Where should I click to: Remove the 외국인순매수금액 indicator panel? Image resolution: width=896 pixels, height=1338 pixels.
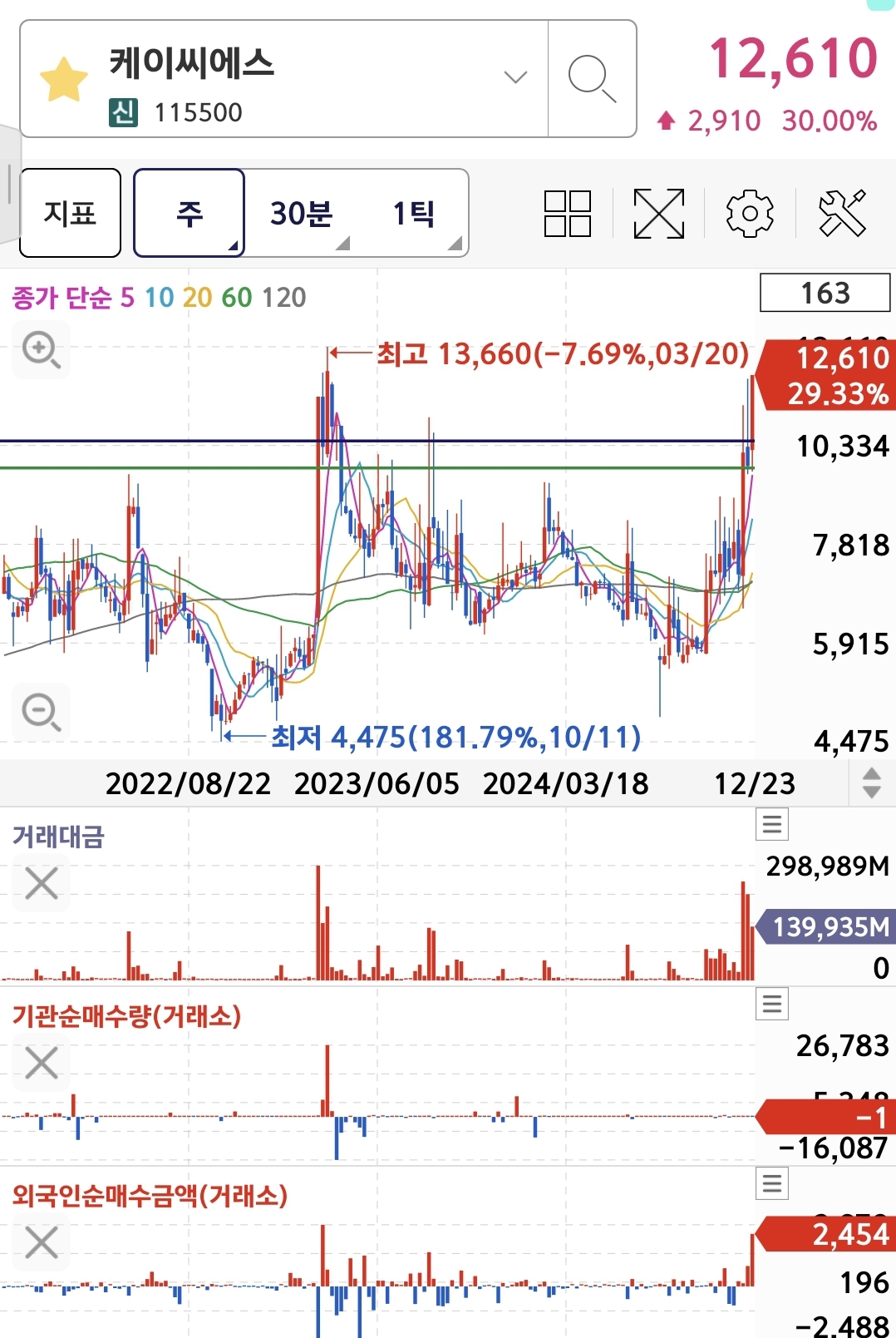coord(42,1243)
